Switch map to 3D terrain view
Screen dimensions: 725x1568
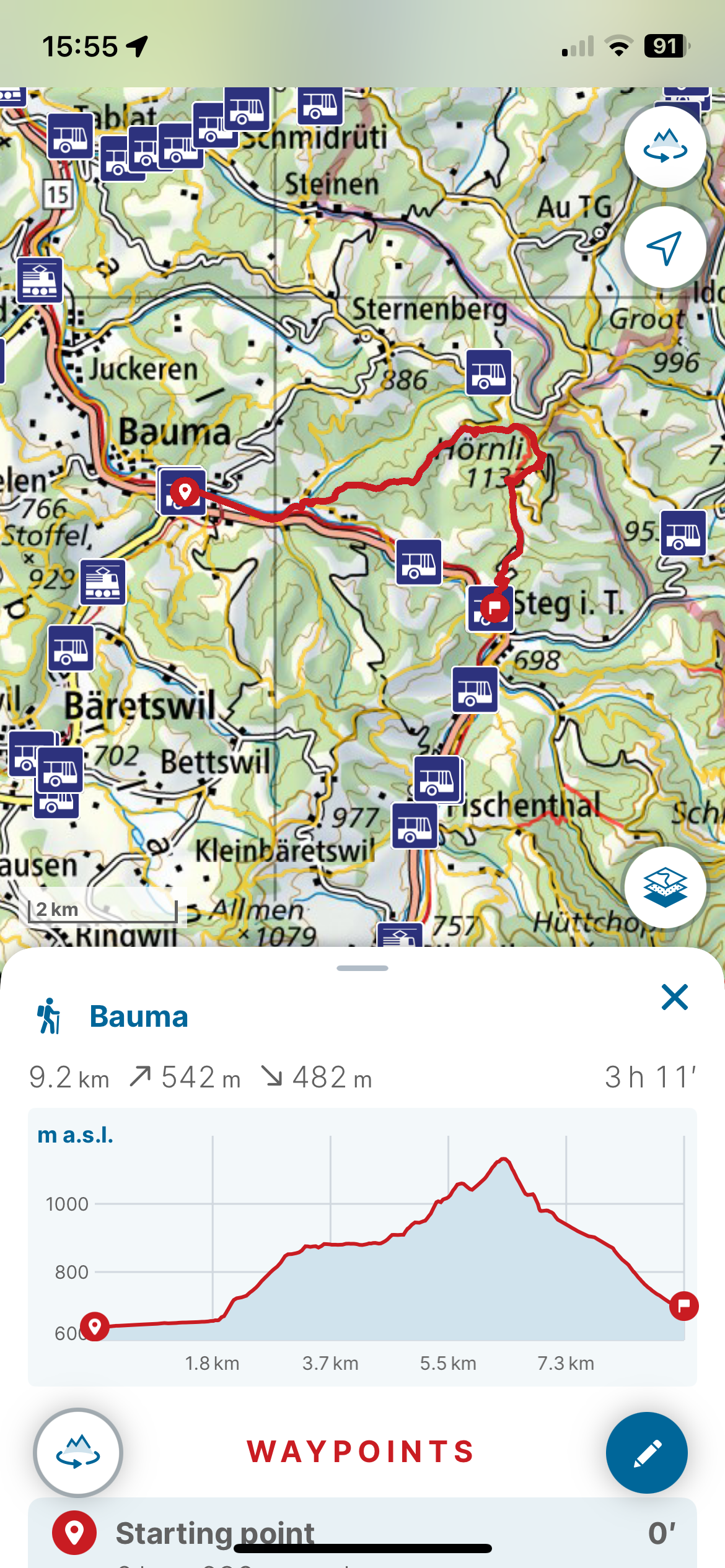point(665,147)
